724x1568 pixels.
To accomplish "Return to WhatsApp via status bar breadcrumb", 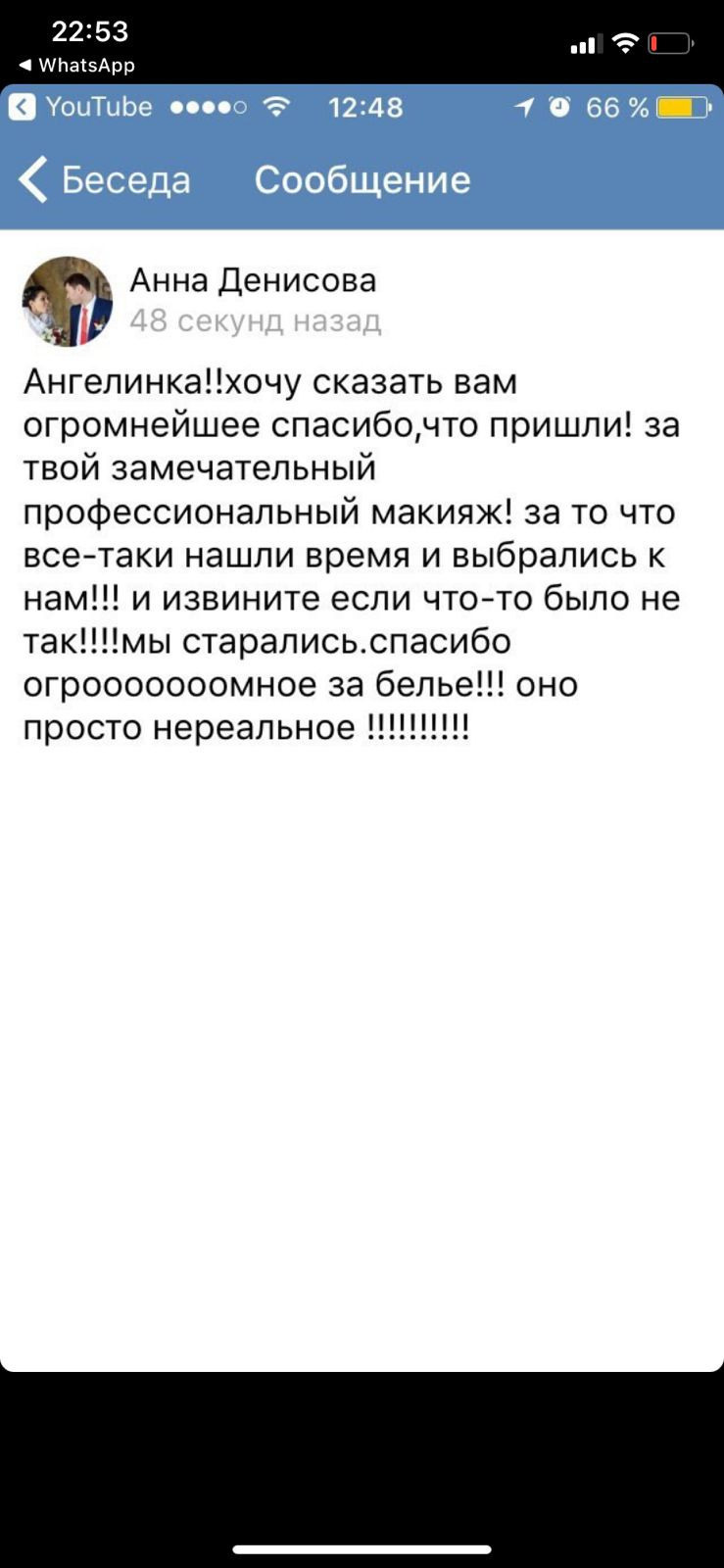I will 76,66.
